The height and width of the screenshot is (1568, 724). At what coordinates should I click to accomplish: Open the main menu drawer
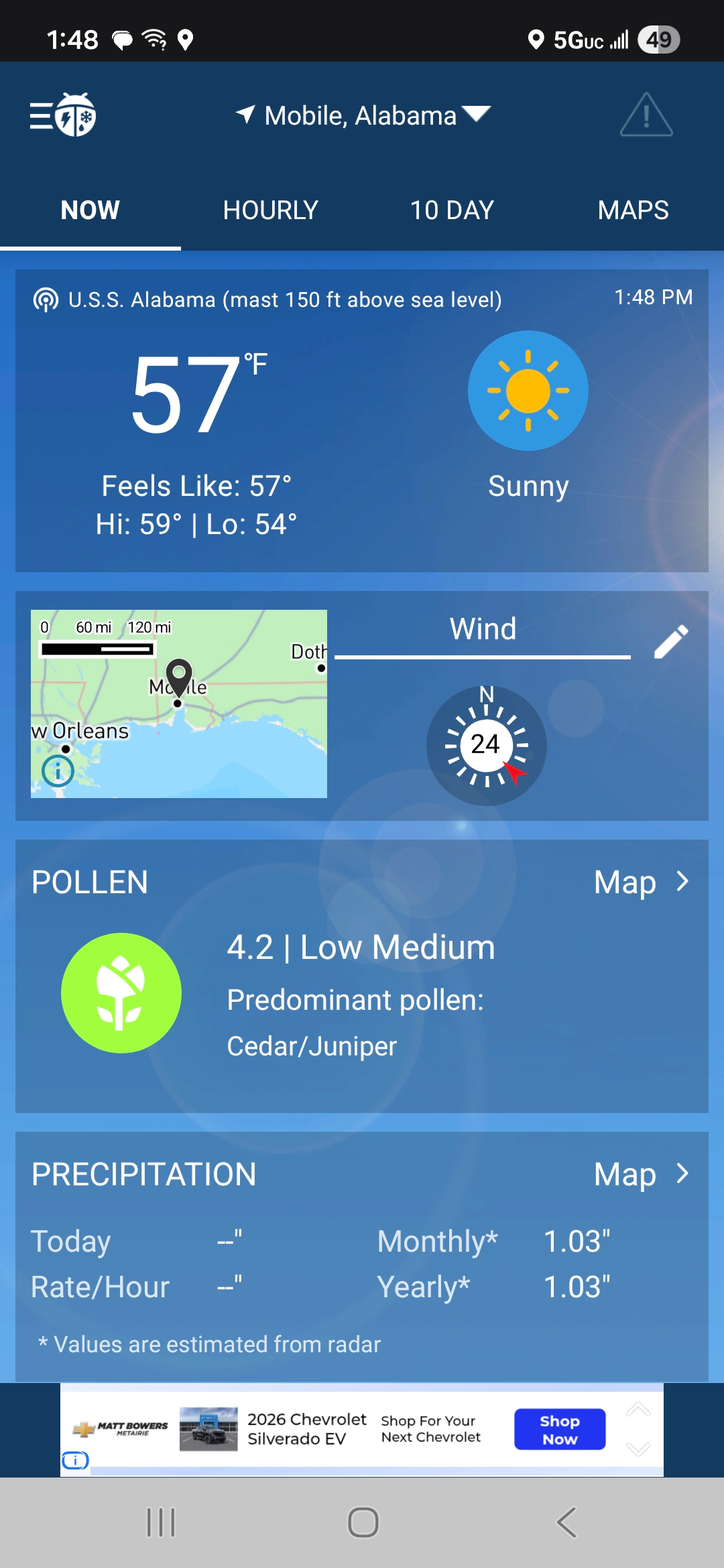click(x=62, y=115)
